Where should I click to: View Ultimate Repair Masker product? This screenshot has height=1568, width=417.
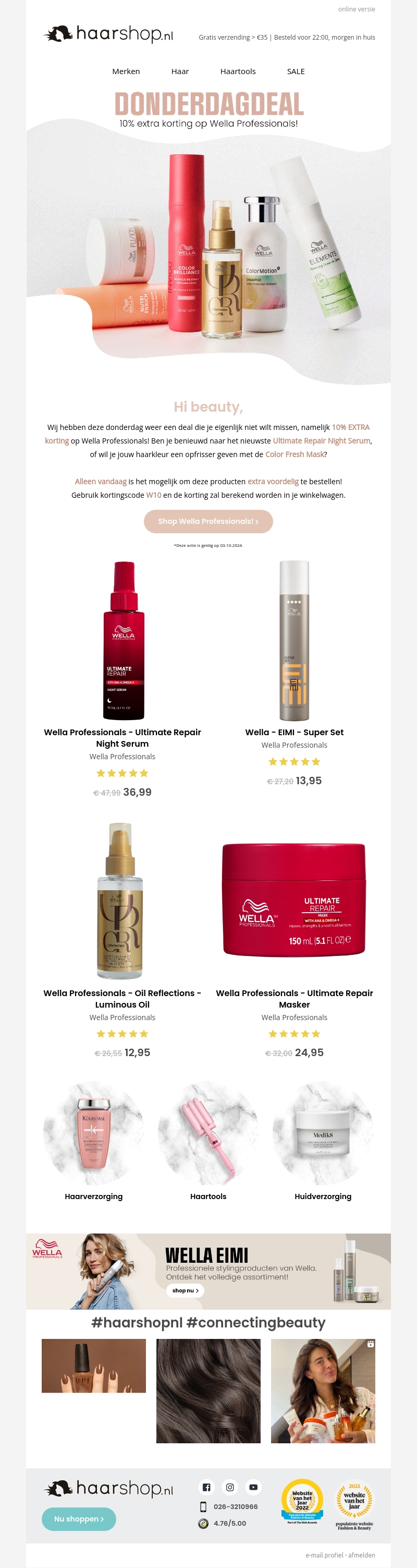294,998
